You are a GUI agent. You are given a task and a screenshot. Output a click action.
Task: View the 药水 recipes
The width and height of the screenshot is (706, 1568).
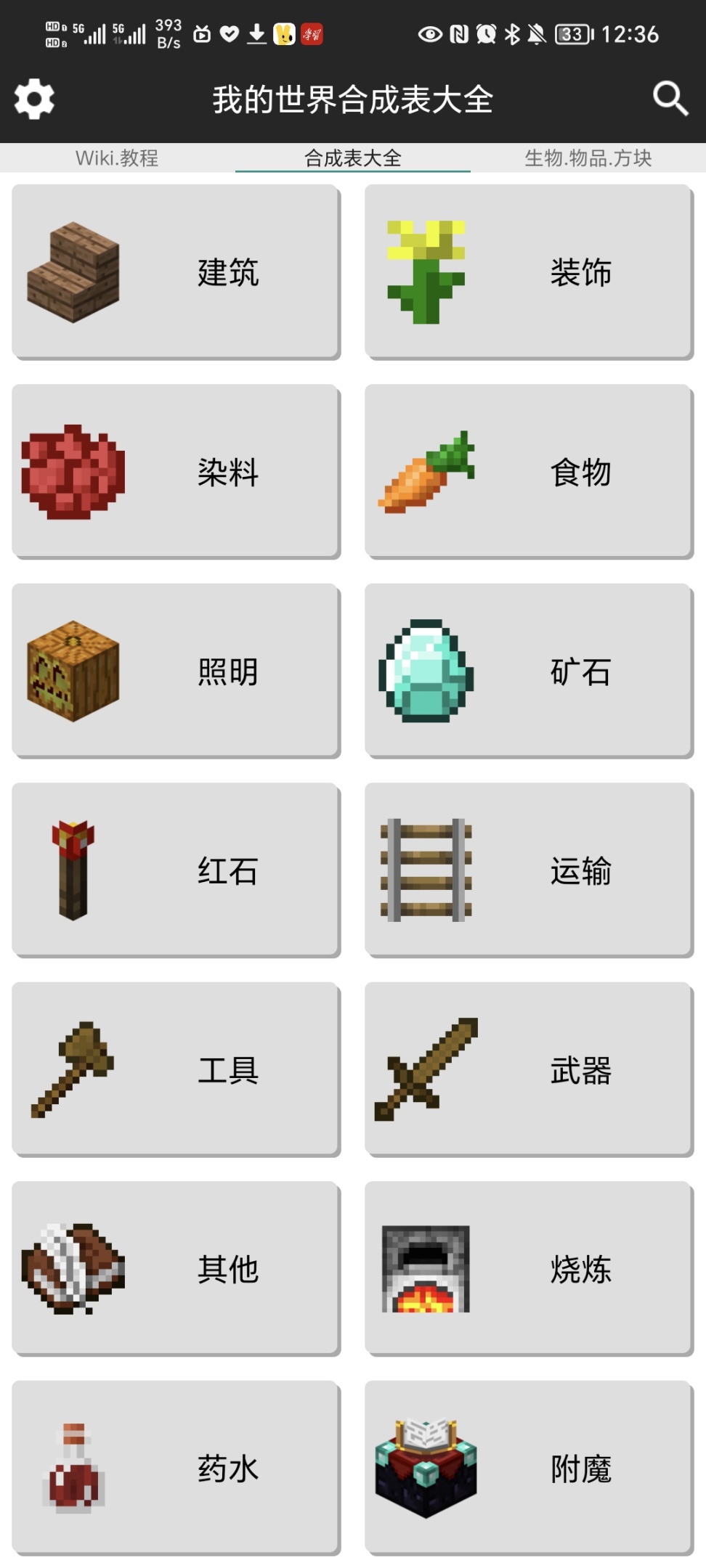(176, 1468)
